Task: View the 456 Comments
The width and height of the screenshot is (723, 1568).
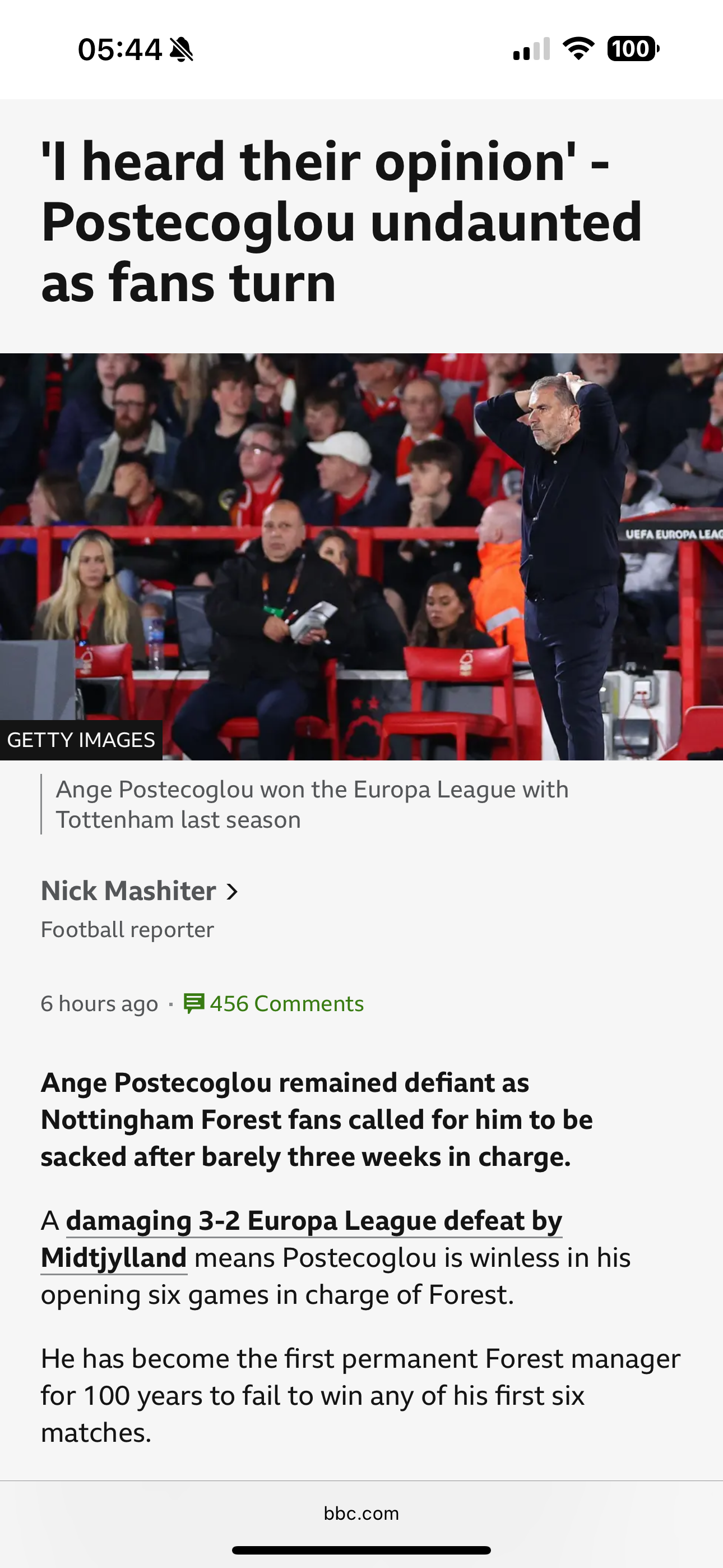Action: [x=274, y=1004]
